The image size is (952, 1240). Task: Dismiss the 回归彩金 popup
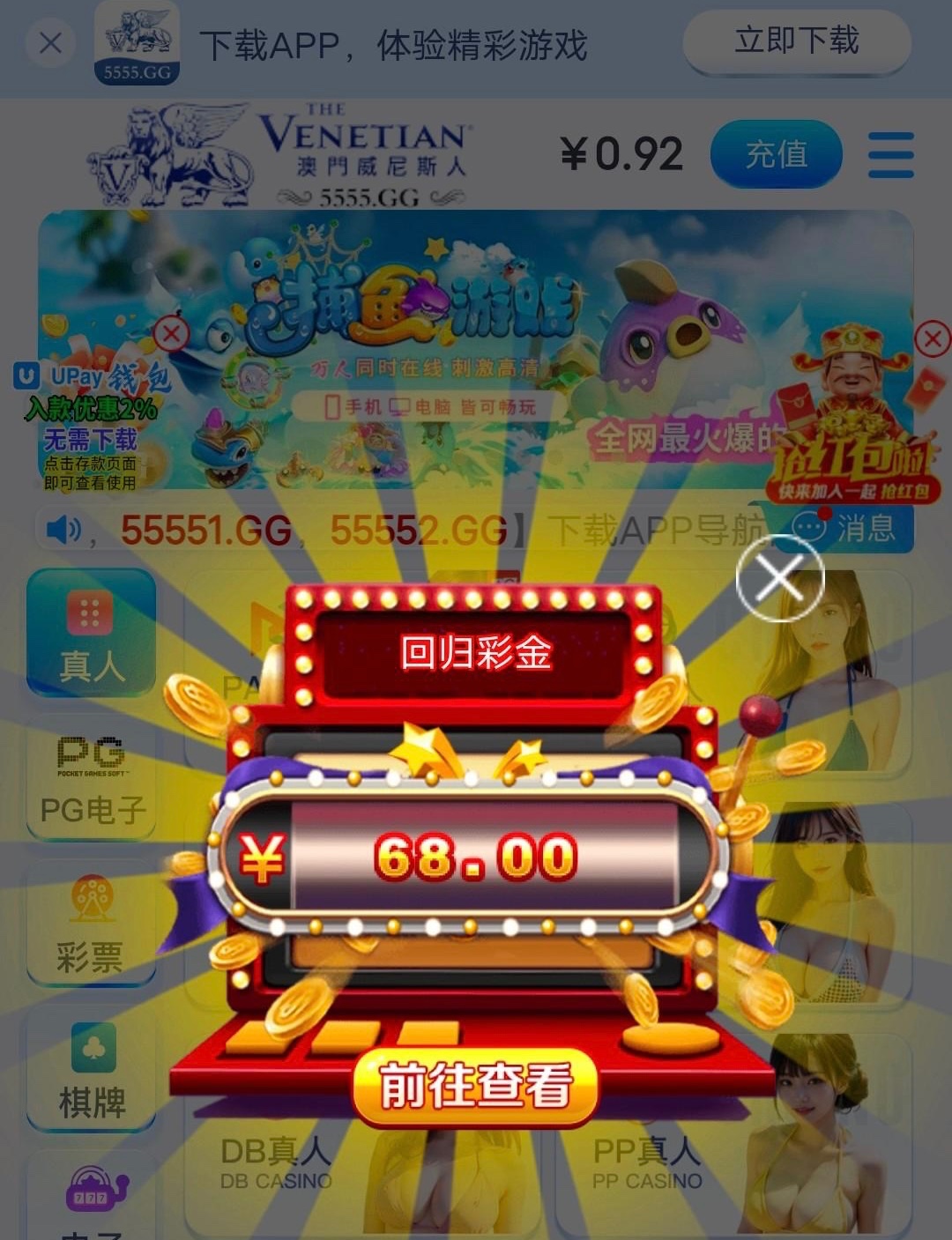click(x=779, y=578)
